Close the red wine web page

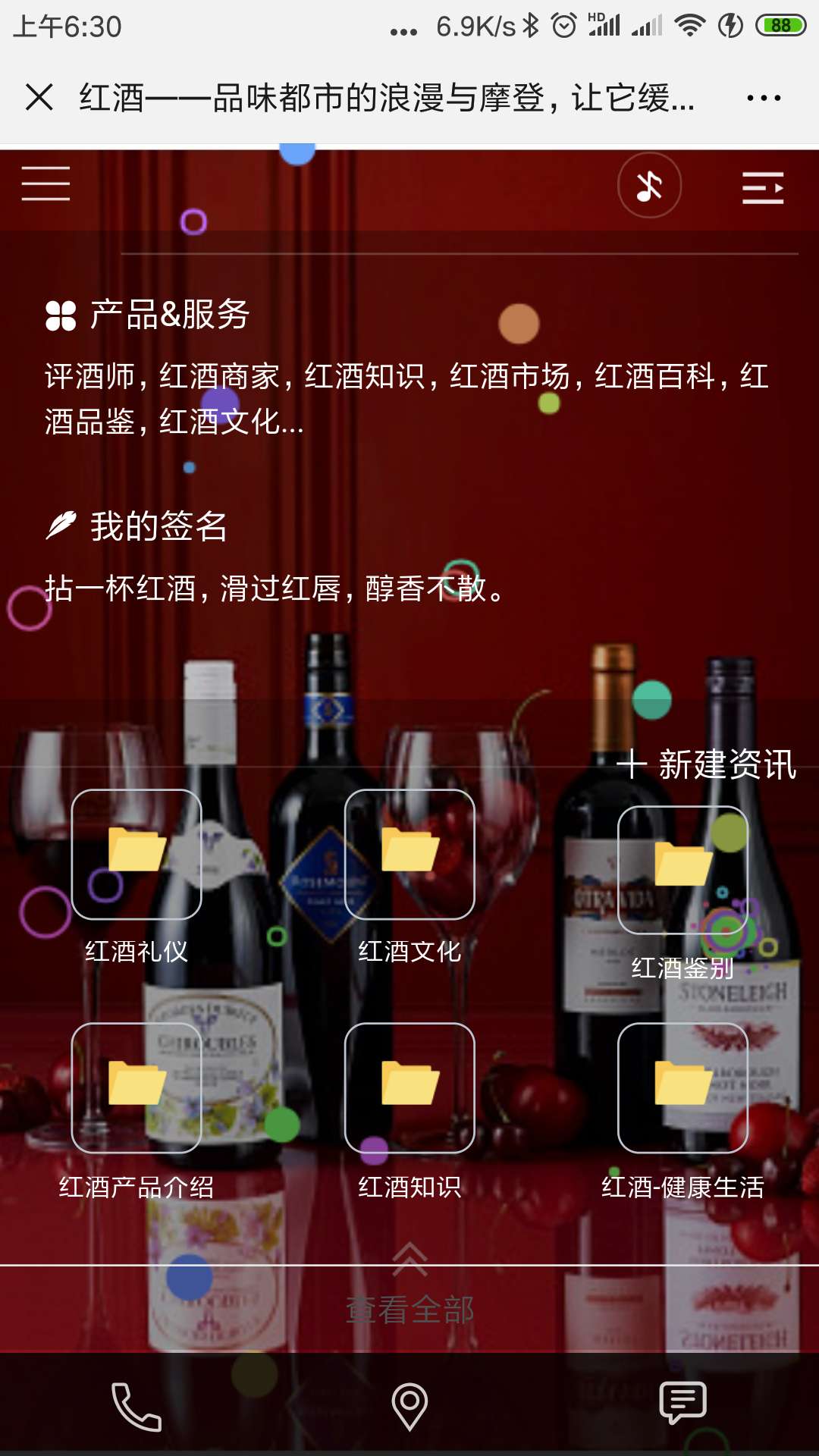point(39,98)
